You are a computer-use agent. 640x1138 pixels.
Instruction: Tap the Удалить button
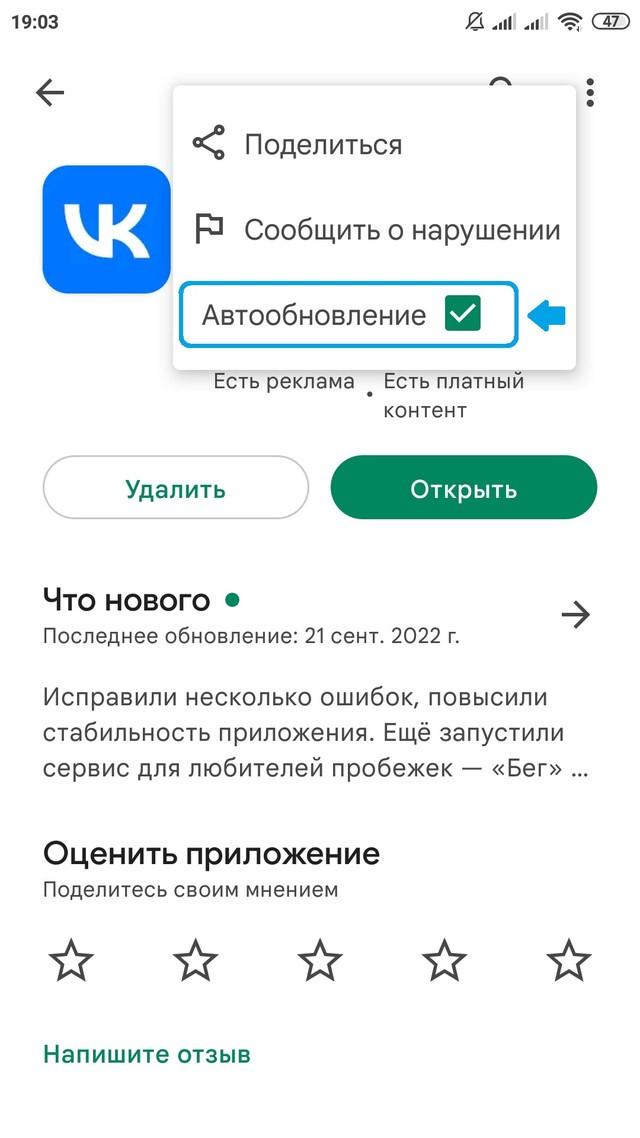[176, 488]
